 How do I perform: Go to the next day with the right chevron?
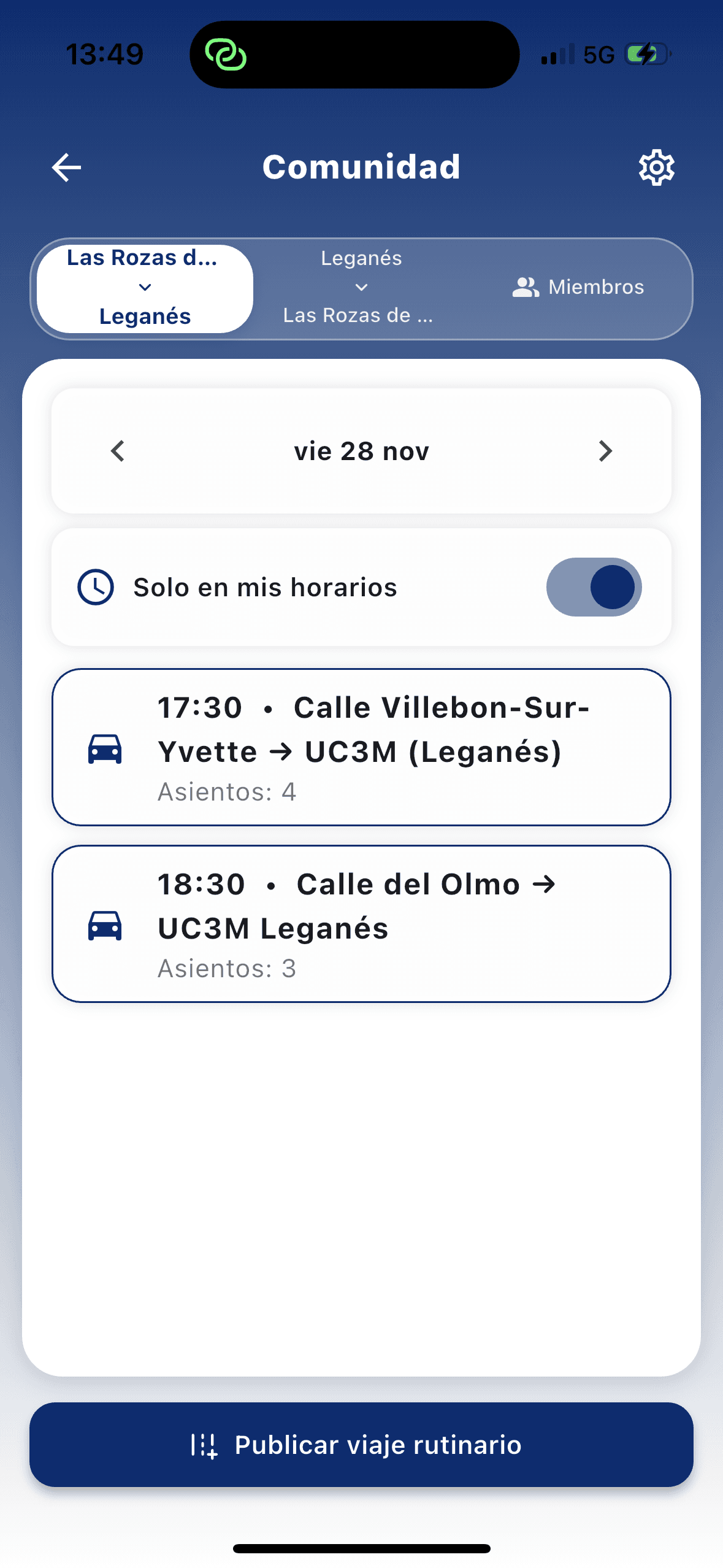coord(605,451)
